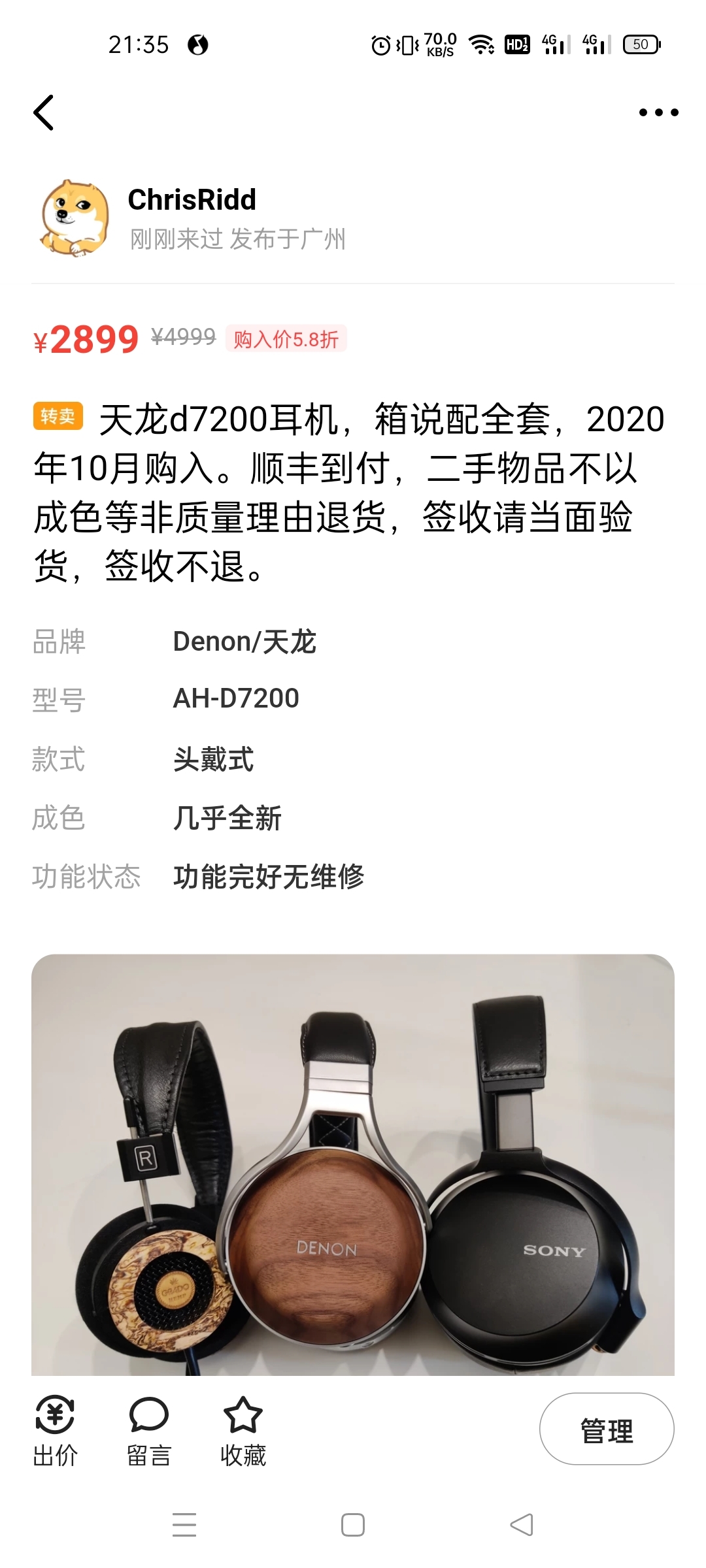Go back using the top-left arrow
This screenshot has height=1568, width=706.
coord(44,112)
